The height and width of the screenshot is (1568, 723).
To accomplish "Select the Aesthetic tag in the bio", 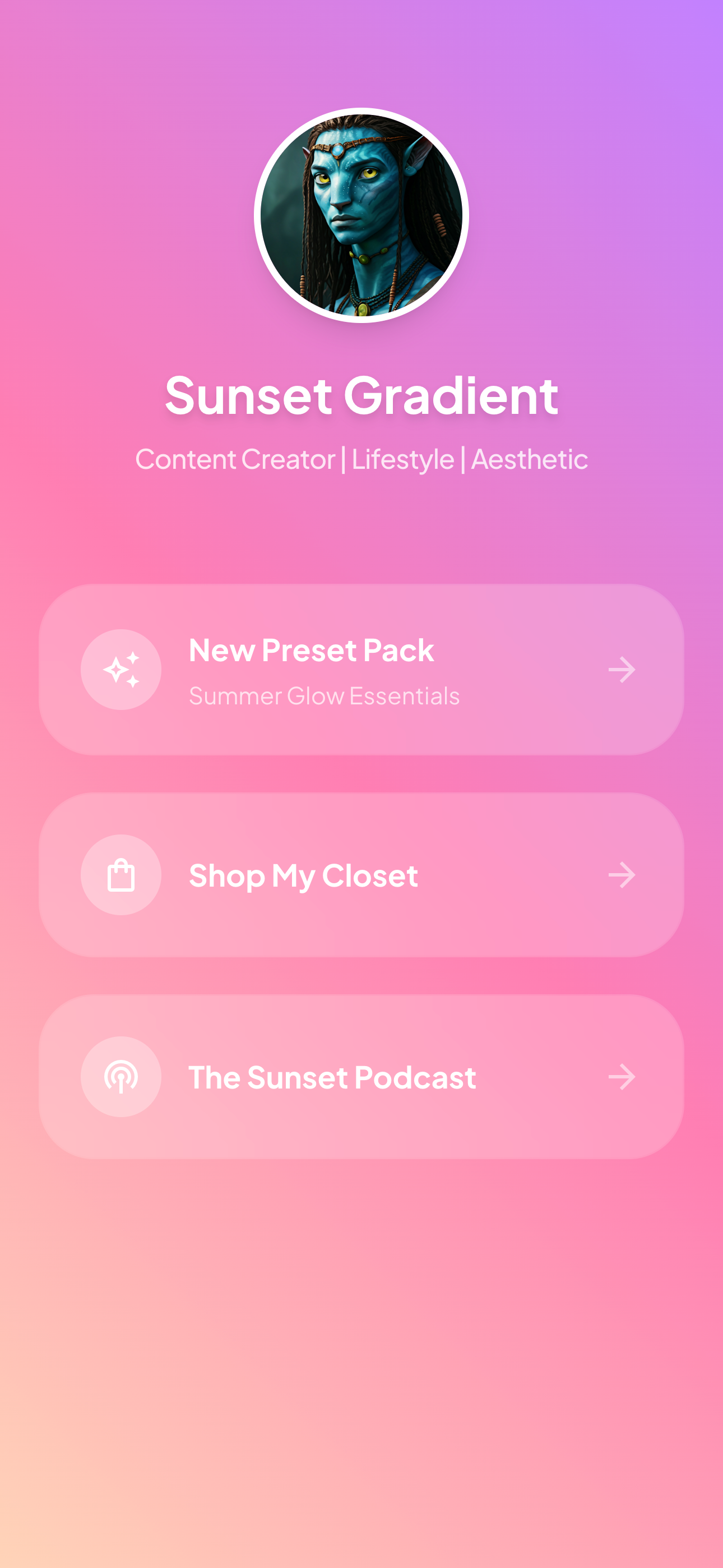I will [x=530, y=460].
